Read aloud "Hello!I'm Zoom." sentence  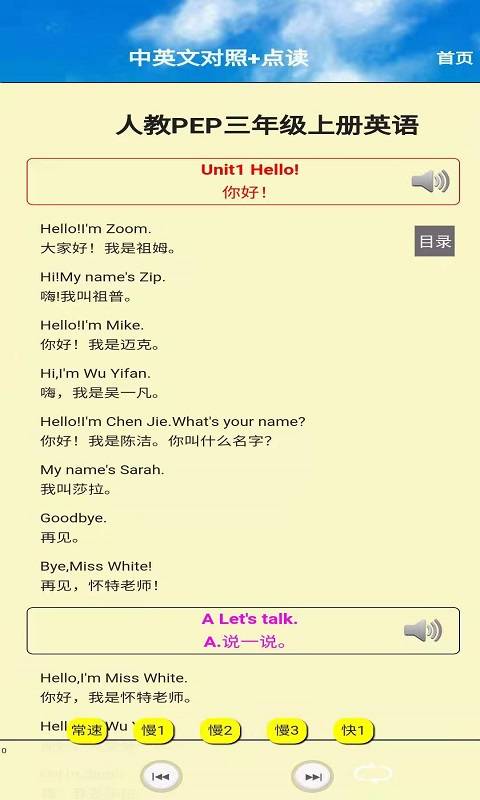click(x=96, y=229)
